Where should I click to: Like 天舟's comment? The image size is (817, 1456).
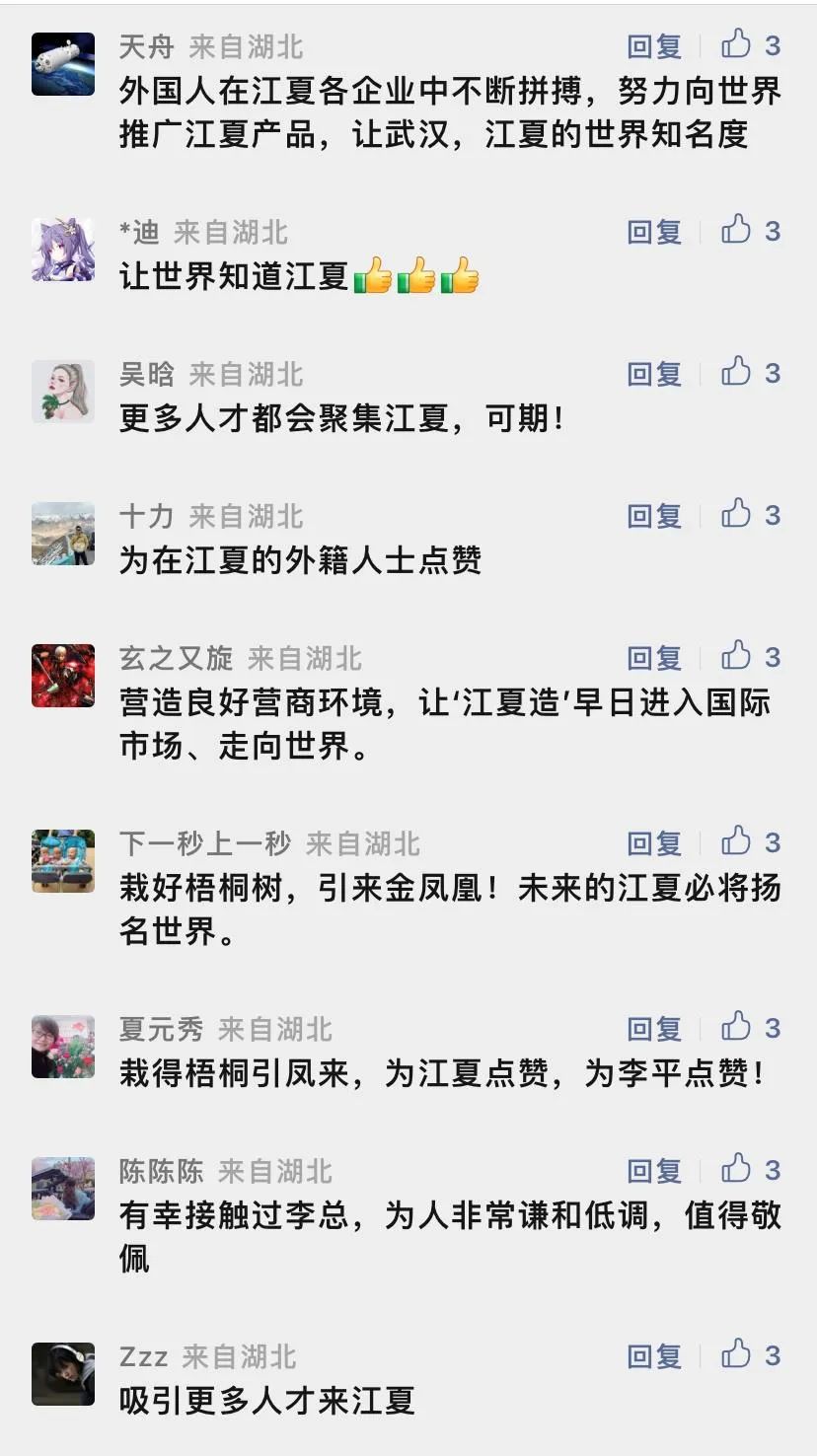pyautogui.click(x=737, y=44)
